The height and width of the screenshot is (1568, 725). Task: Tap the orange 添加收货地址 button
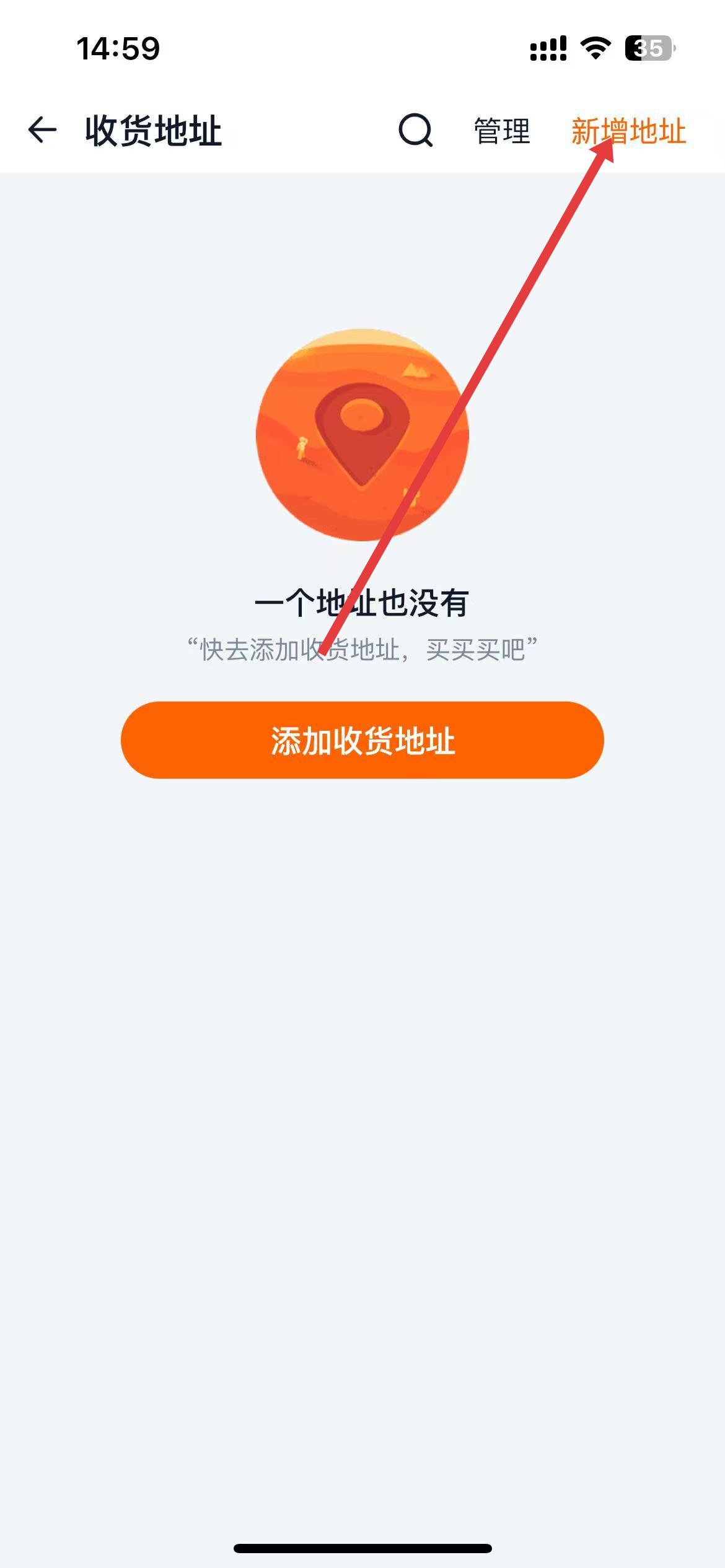point(362,740)
